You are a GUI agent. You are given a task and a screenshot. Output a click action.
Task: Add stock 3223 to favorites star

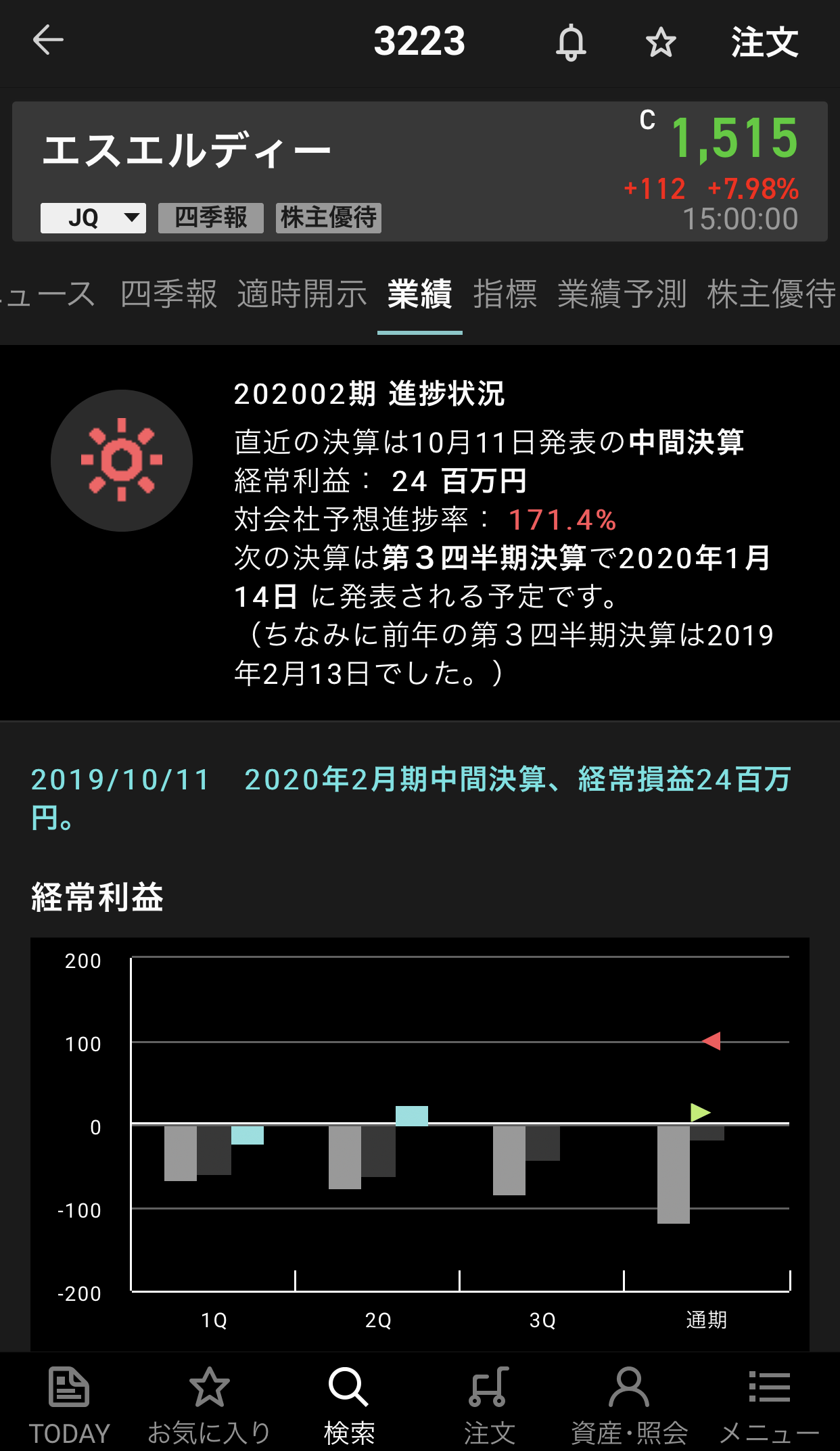point(661,43)
